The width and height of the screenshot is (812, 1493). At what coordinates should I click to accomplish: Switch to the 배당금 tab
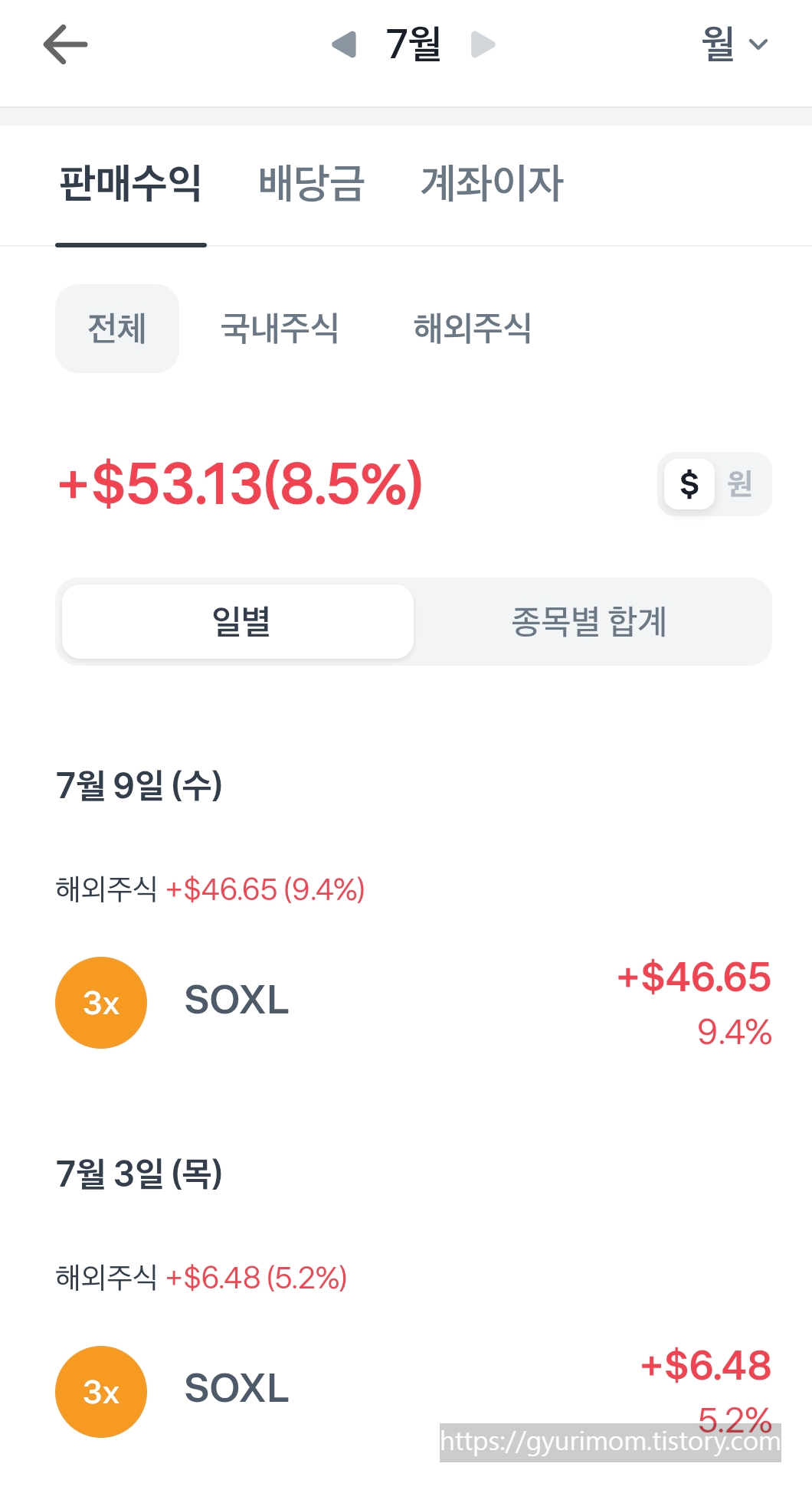point(309,184)
